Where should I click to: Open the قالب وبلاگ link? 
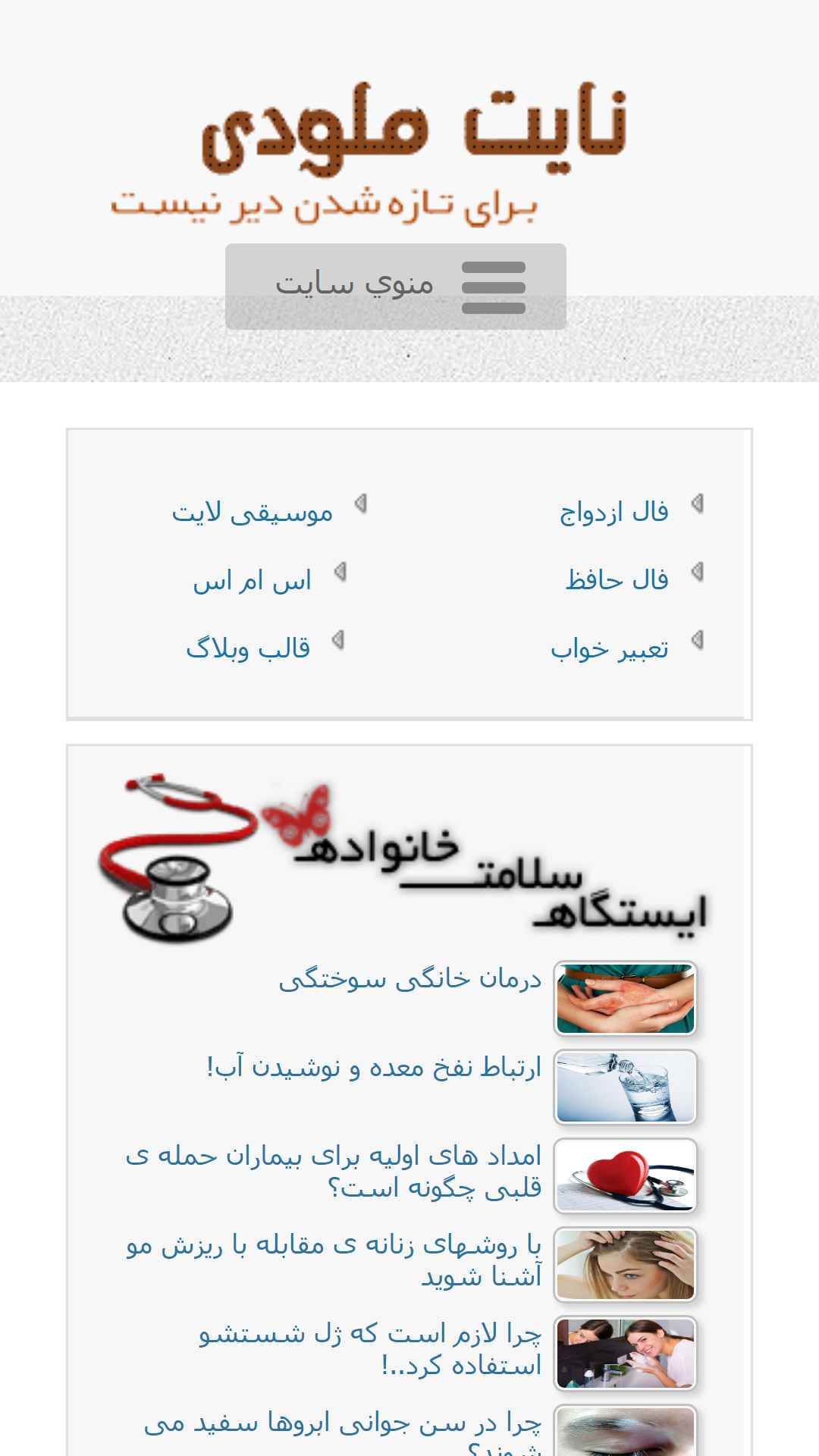(x=248, y=649)
